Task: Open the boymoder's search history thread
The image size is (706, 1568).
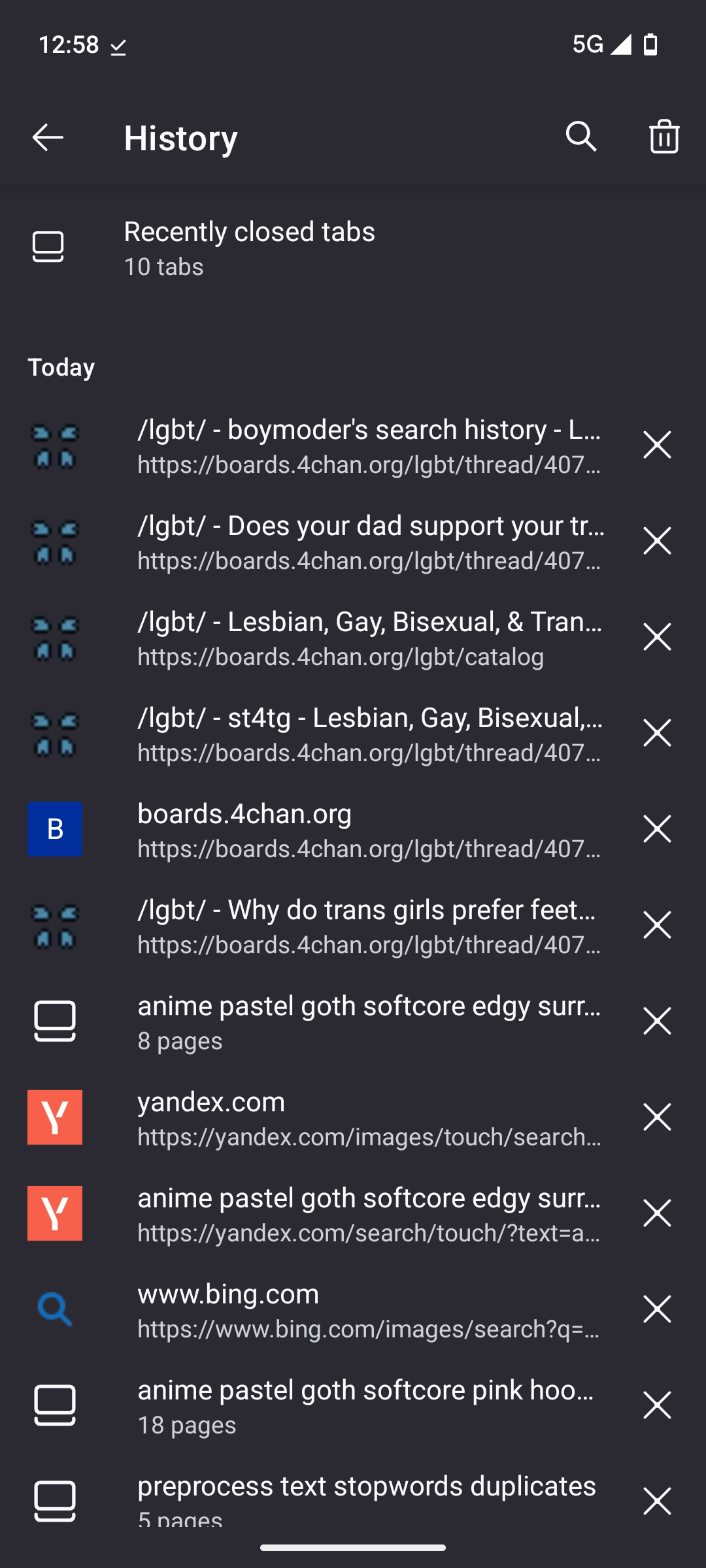Action: point(369,446)
